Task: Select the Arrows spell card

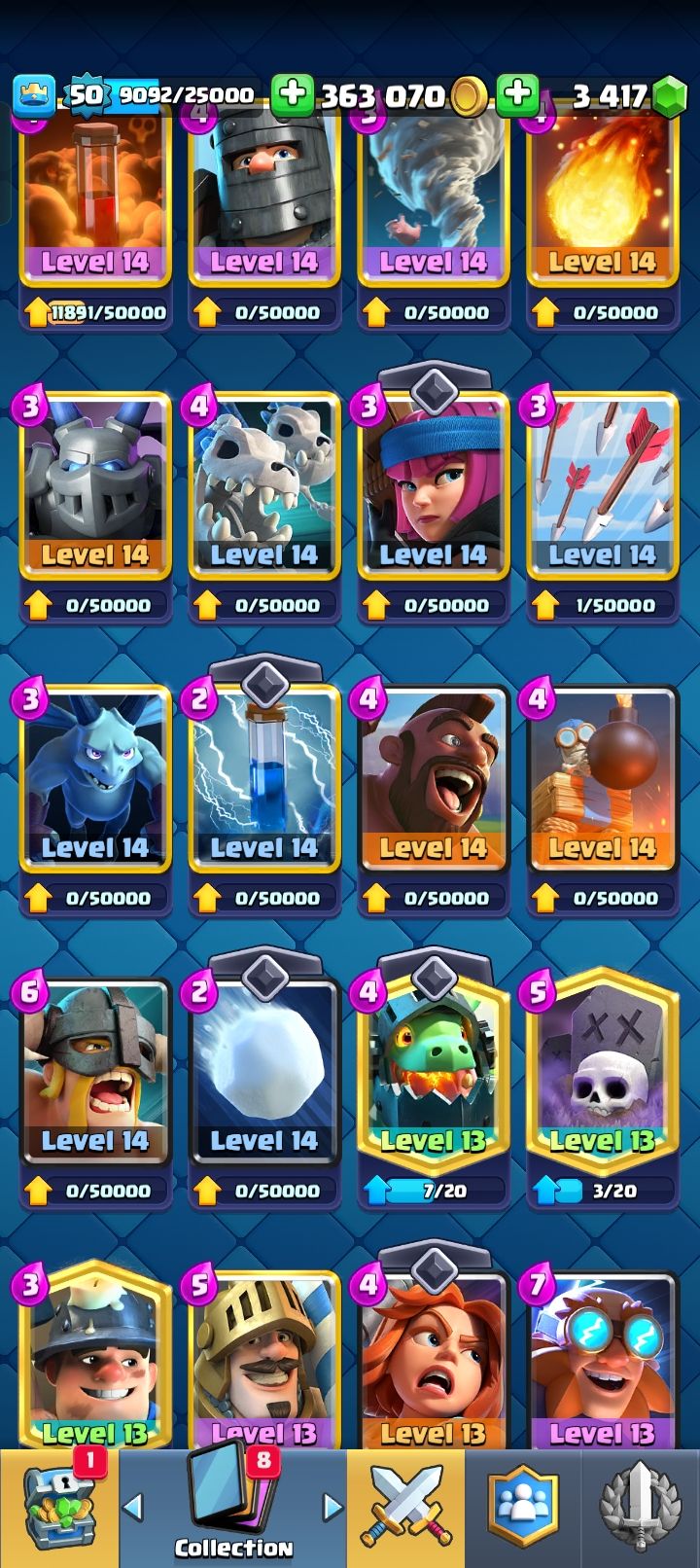Action: click(602, 486)
